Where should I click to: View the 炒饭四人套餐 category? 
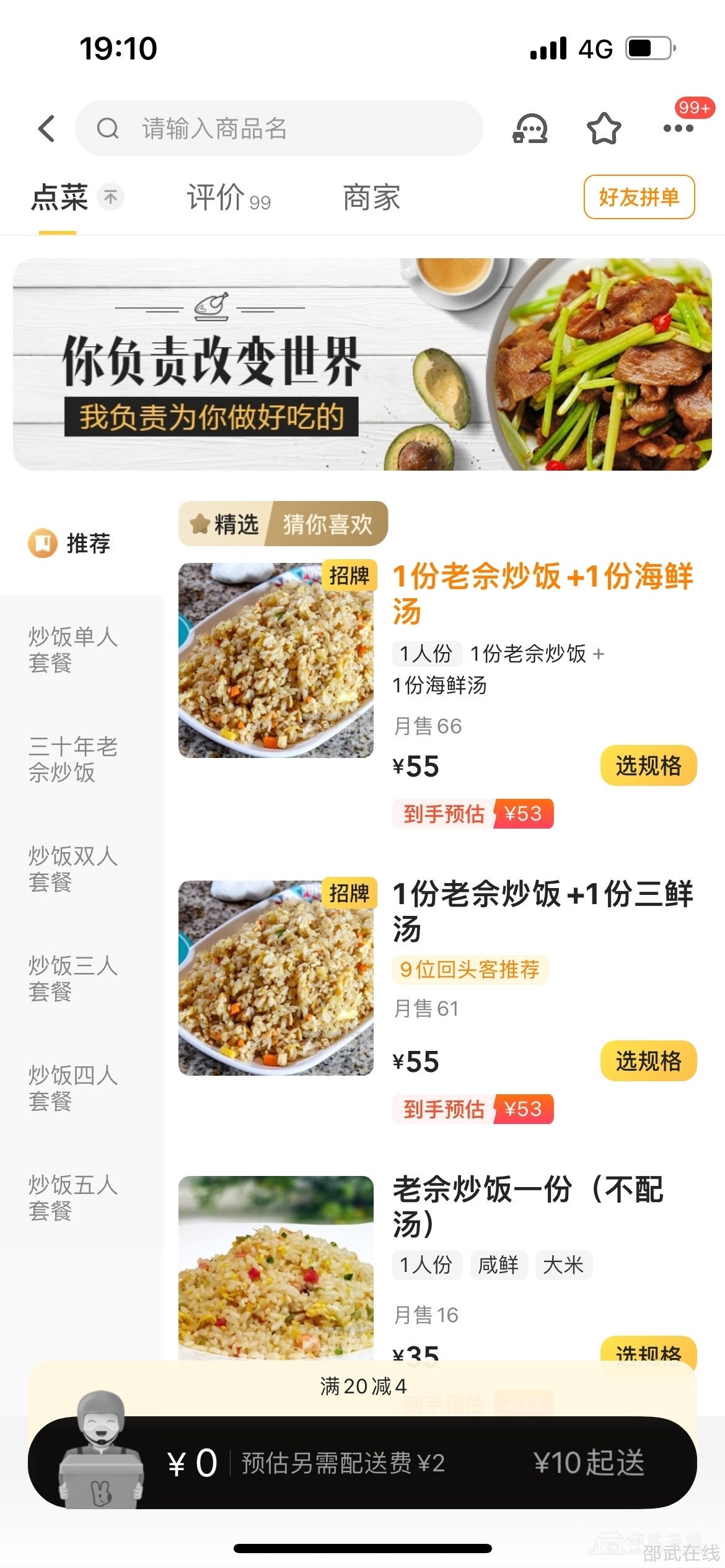(x=73, y=1088)
